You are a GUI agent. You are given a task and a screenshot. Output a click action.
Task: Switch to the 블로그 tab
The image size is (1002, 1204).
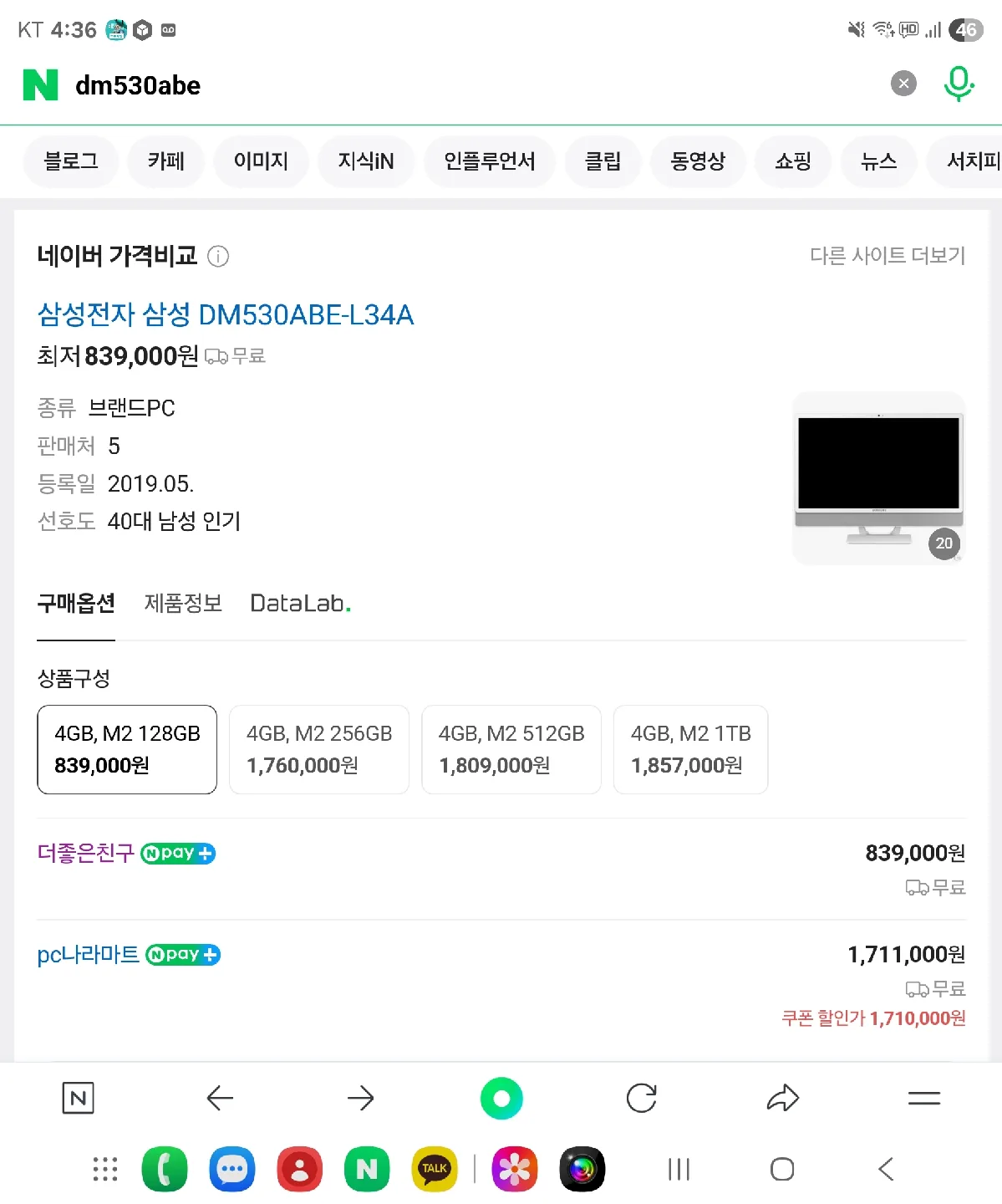click(x=71, y=161)
